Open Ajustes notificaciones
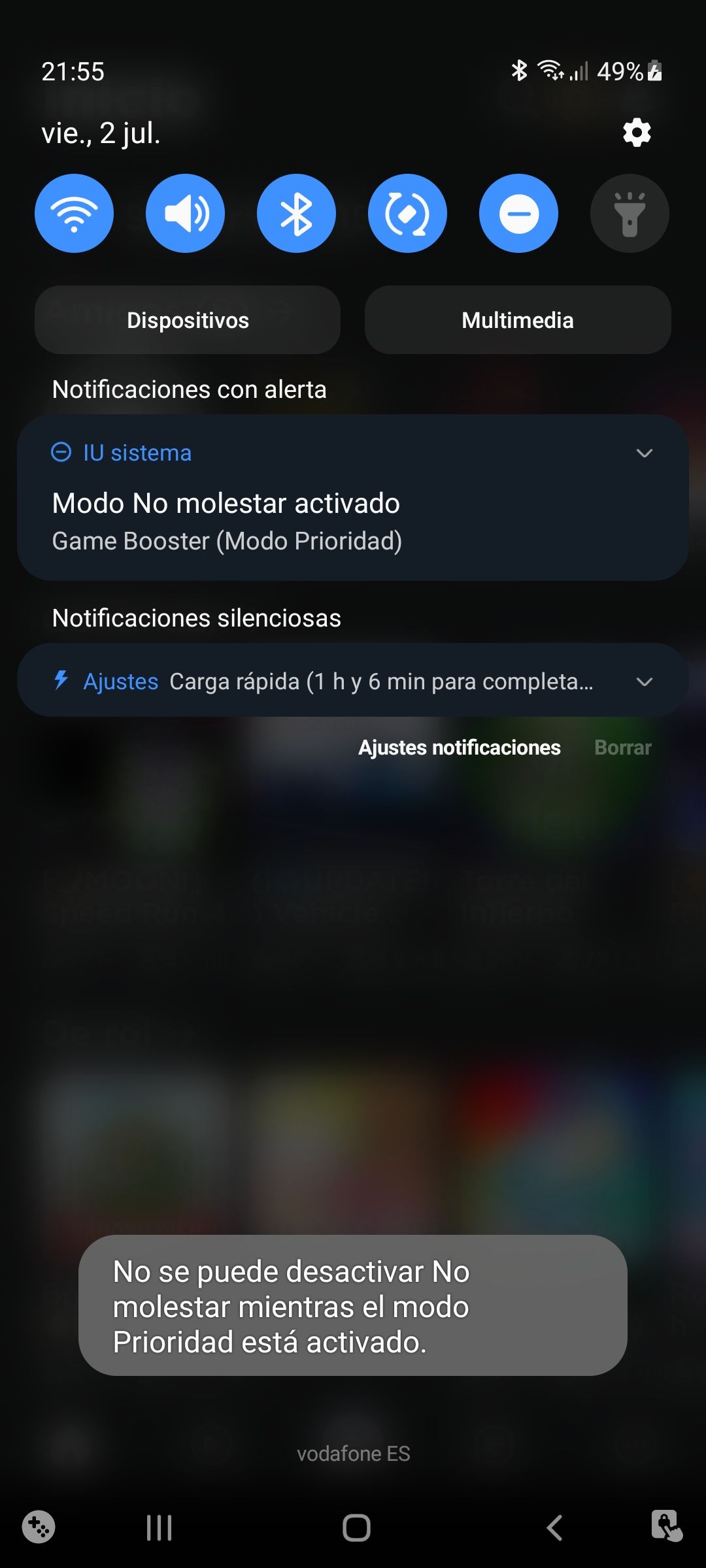 [459, 747]
